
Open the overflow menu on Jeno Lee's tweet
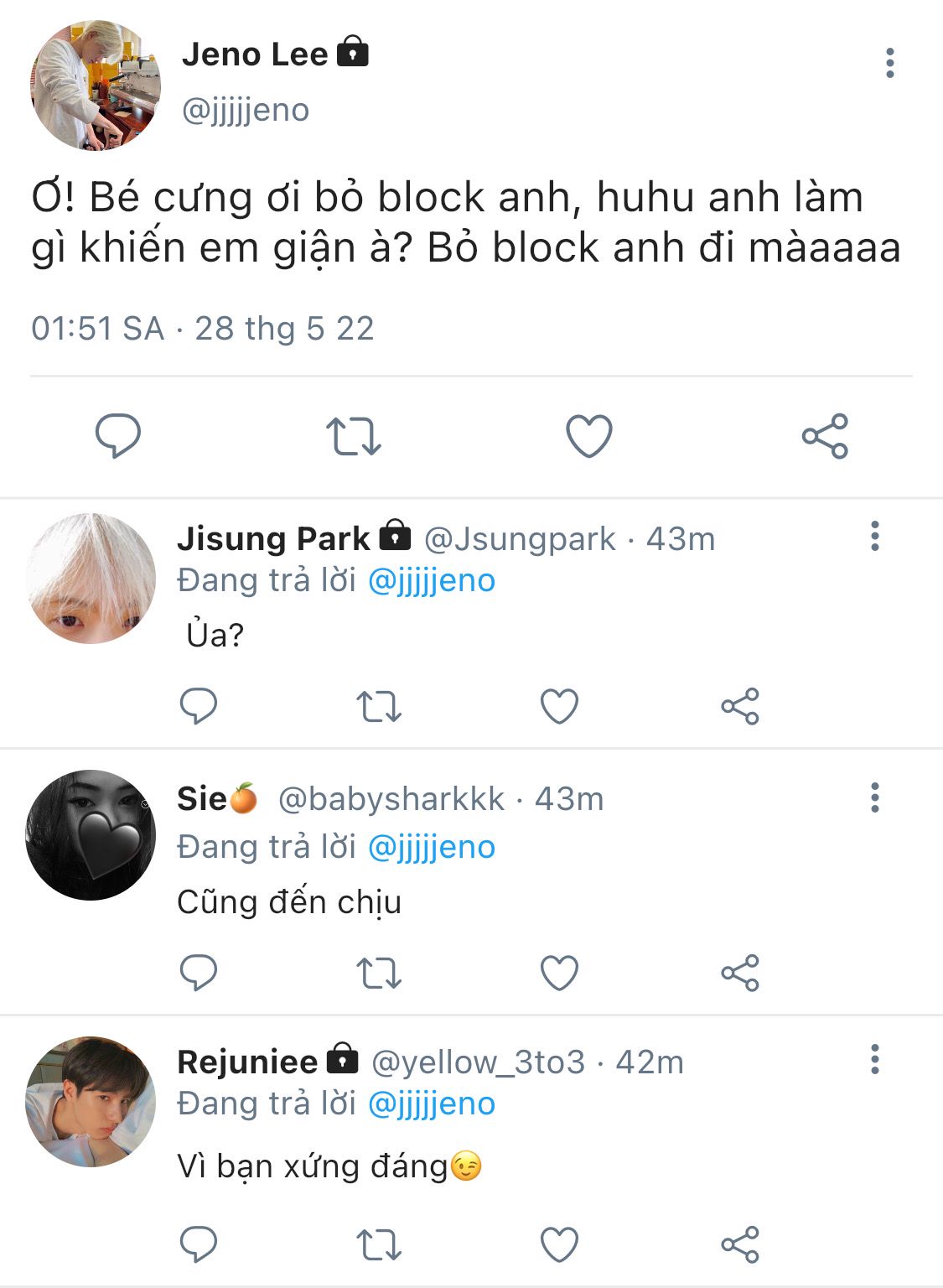click(x=889, y=64)
